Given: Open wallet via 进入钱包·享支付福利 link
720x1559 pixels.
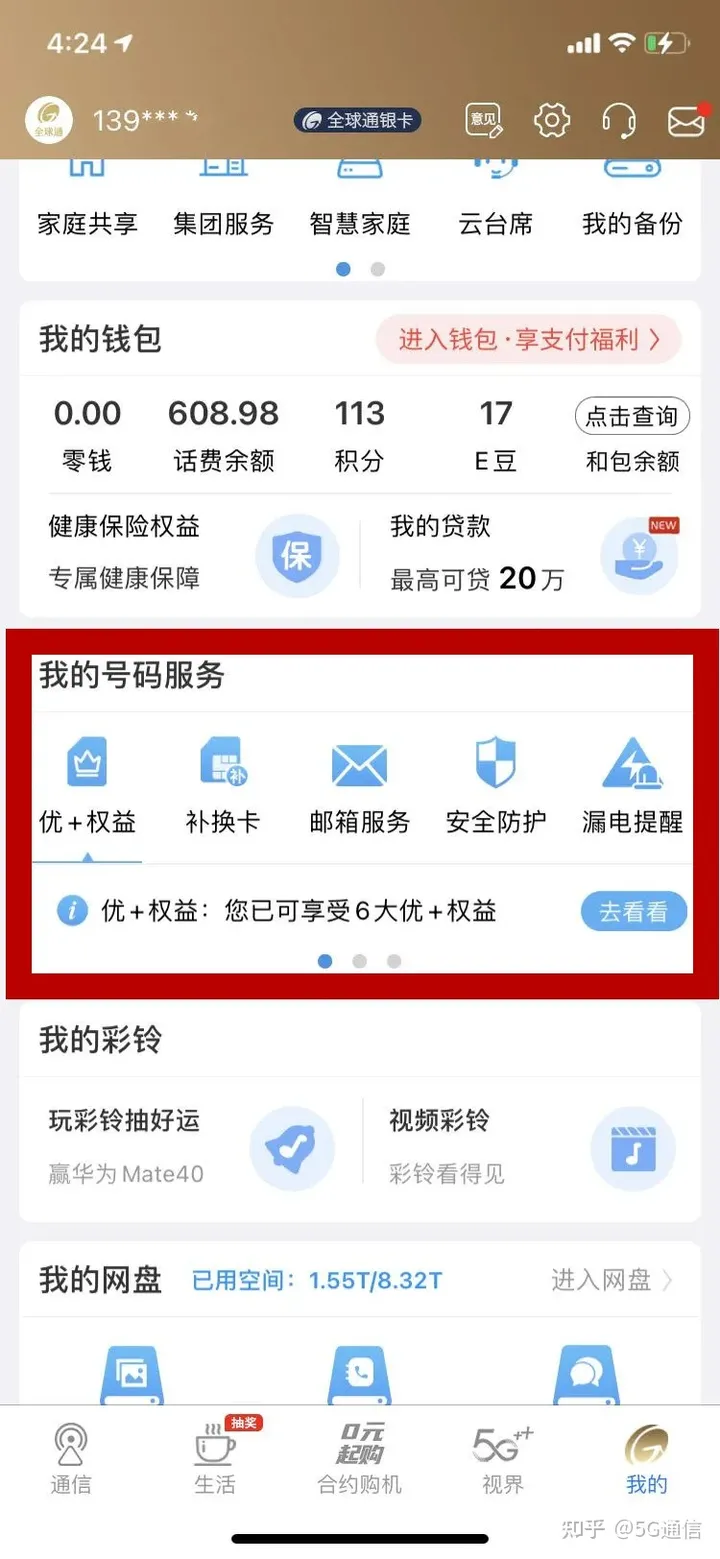Looking at the screenshot, I should click(528, 340).
